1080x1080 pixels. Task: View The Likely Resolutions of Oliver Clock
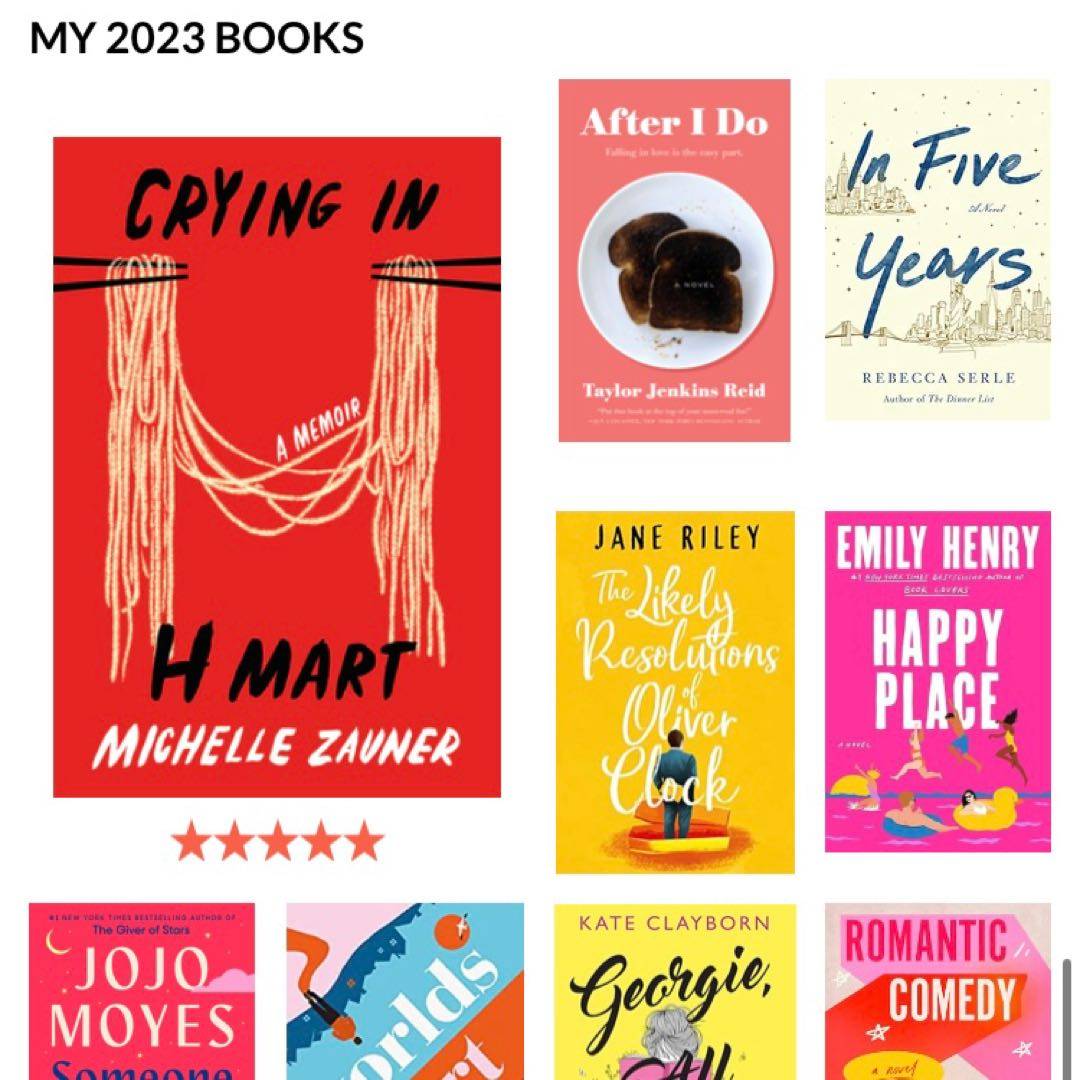[x=675, y=692]
